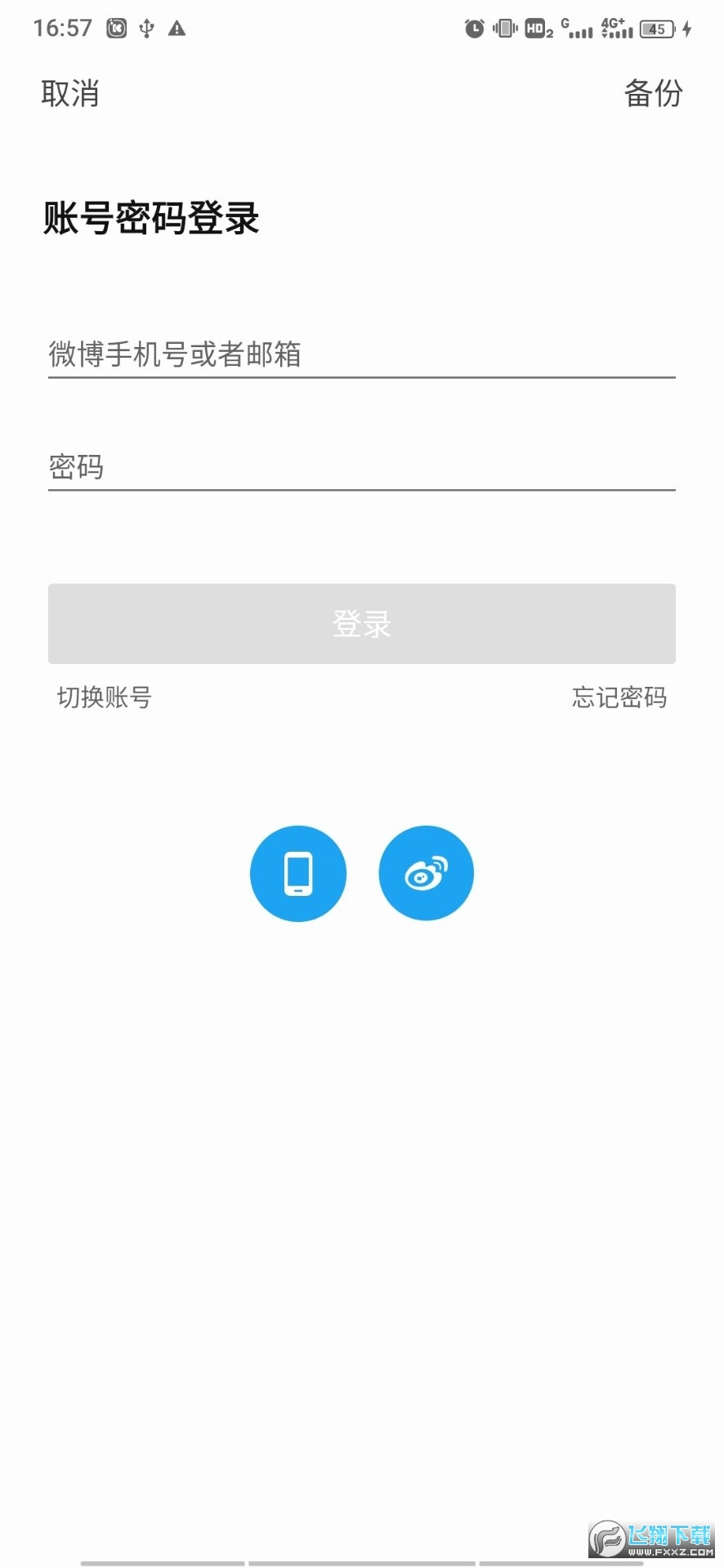Select 切换账号 to switch accounts
The image size is (724, 1568).
coord(102,698)
